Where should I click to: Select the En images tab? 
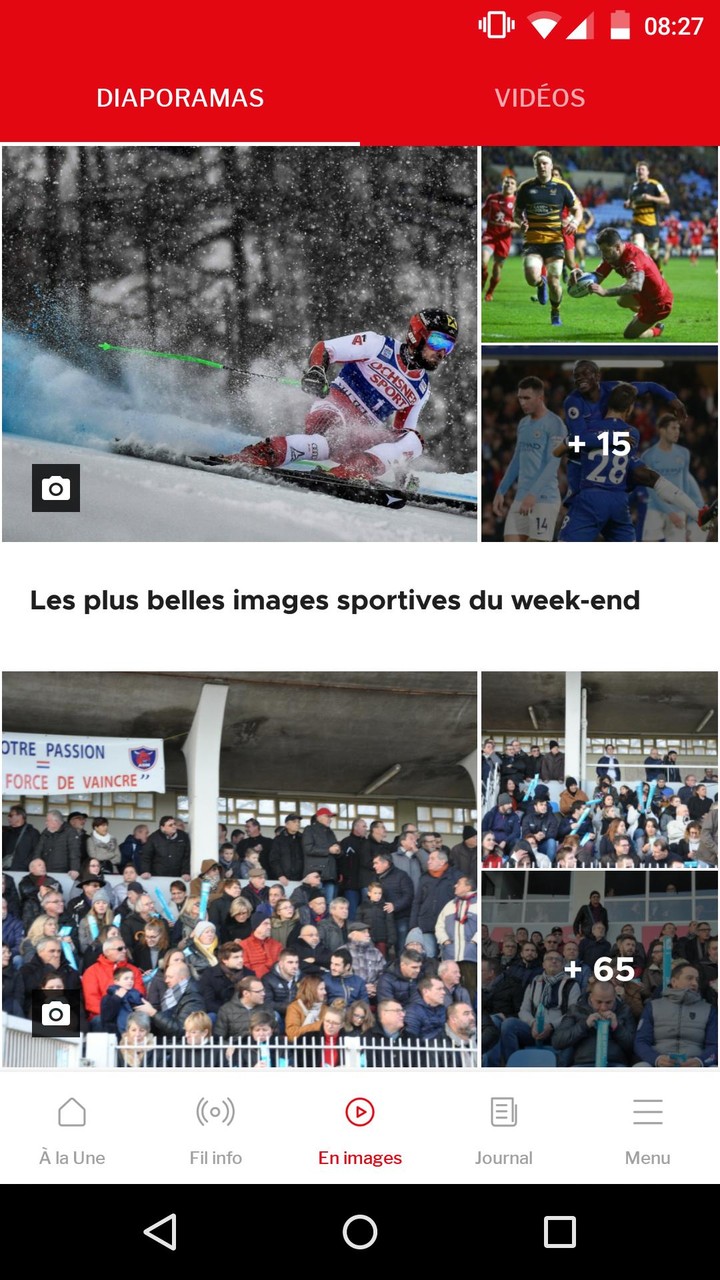360,1130
